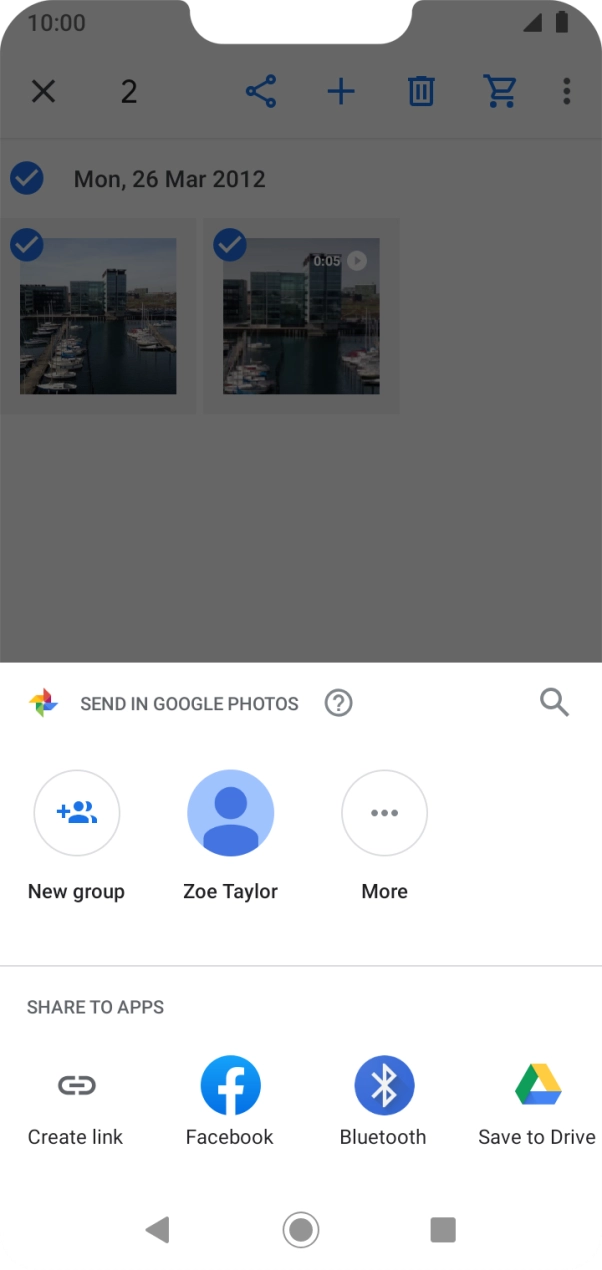Create a new group to share with
This screenshot has height=1270, width=602.
76,813
